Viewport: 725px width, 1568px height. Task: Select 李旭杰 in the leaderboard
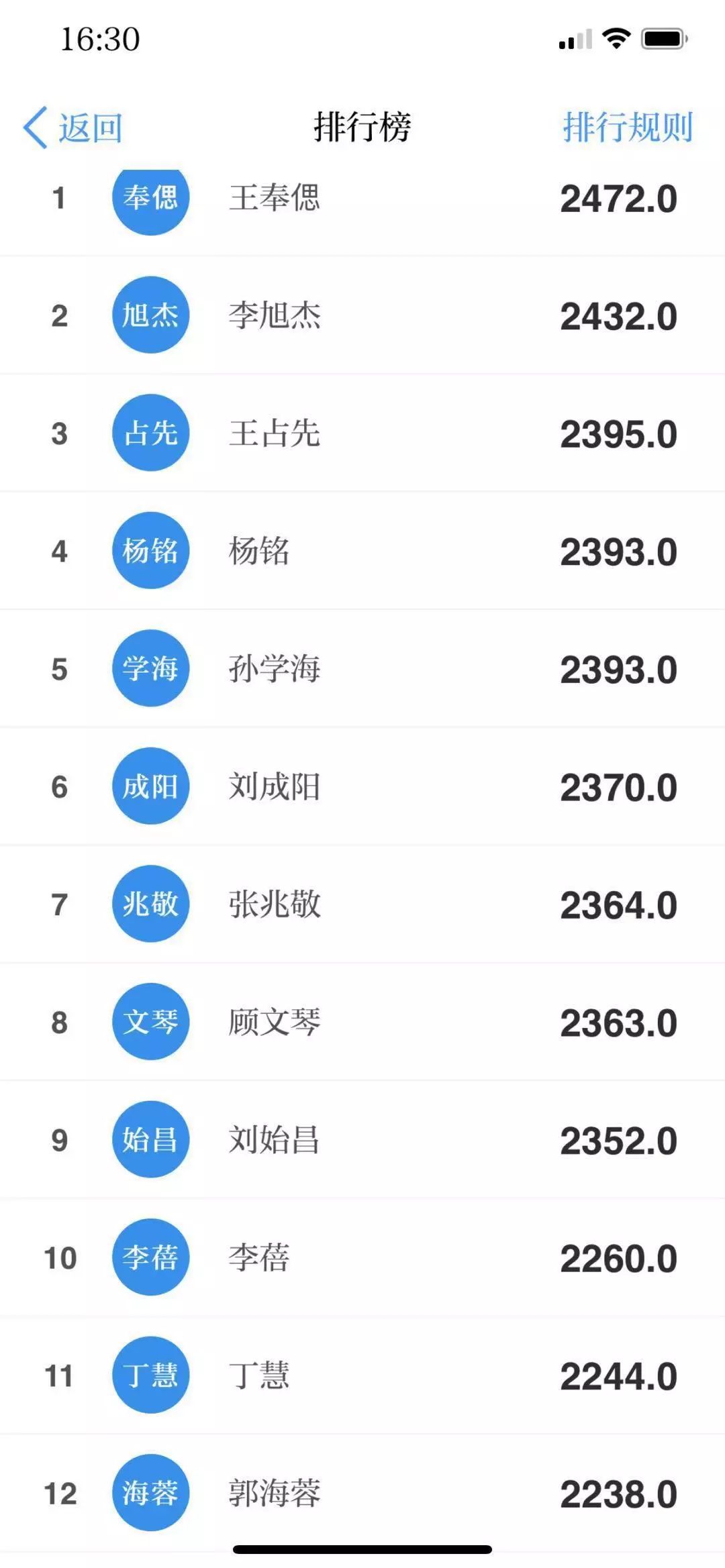[362, 315]
